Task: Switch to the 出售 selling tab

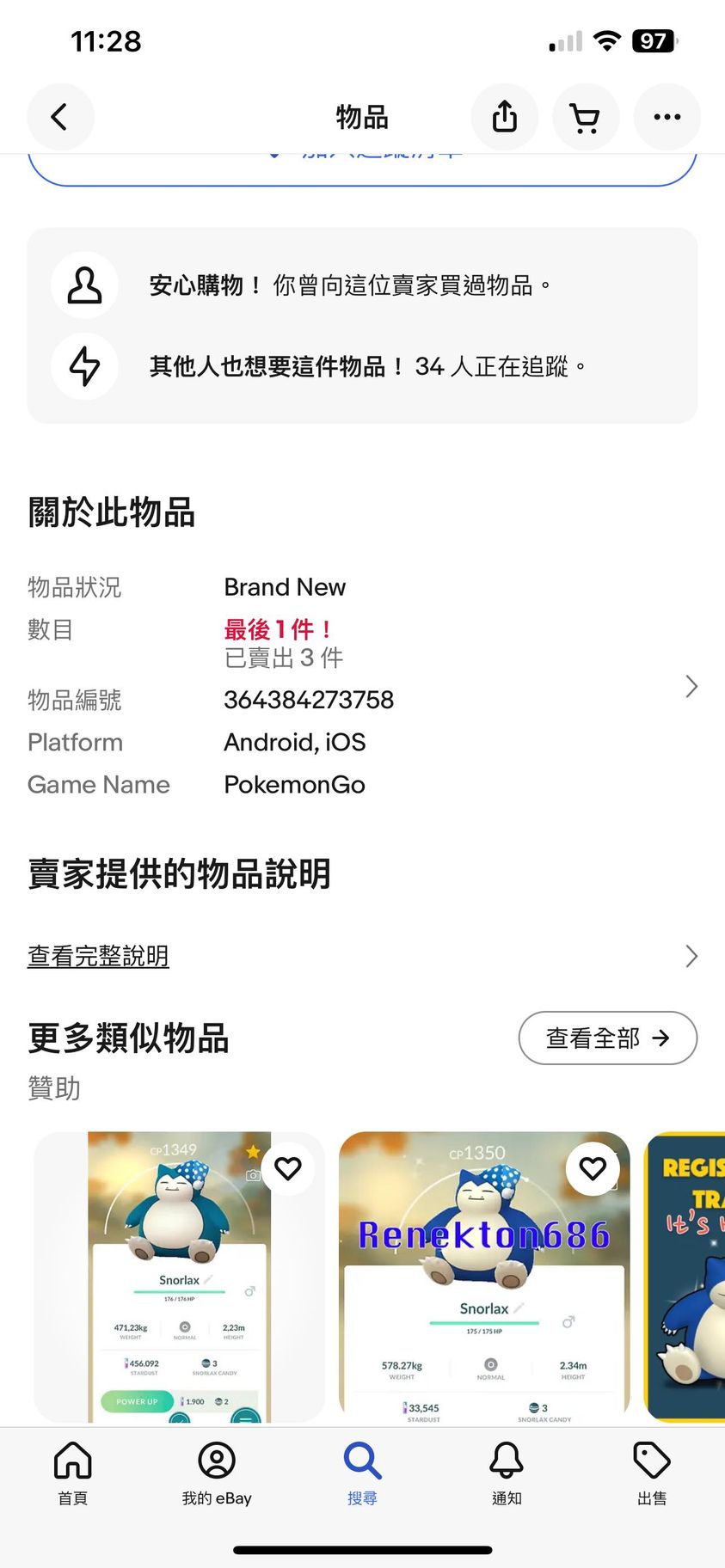Action: coord(652,1472)
